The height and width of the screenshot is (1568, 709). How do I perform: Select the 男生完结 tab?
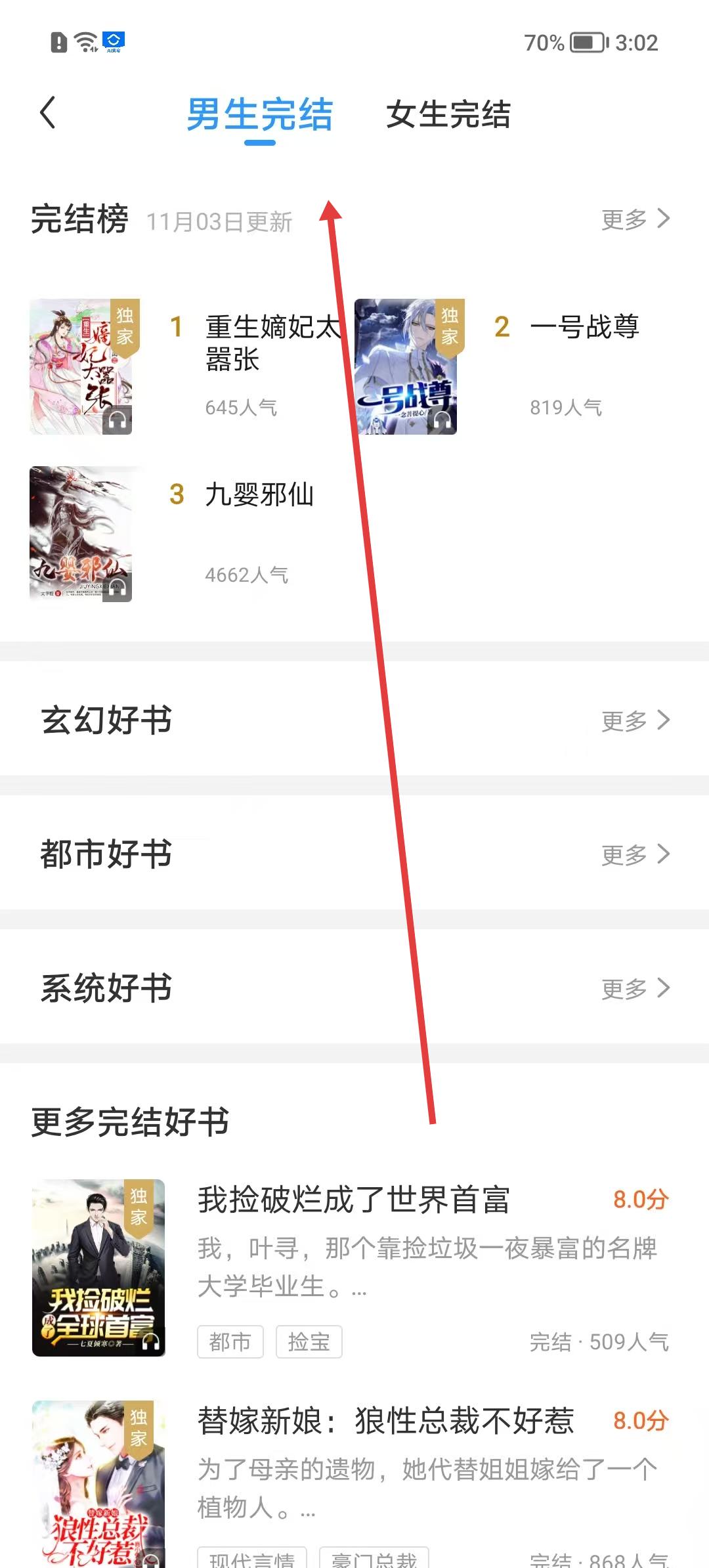click(x=260, y=115)
